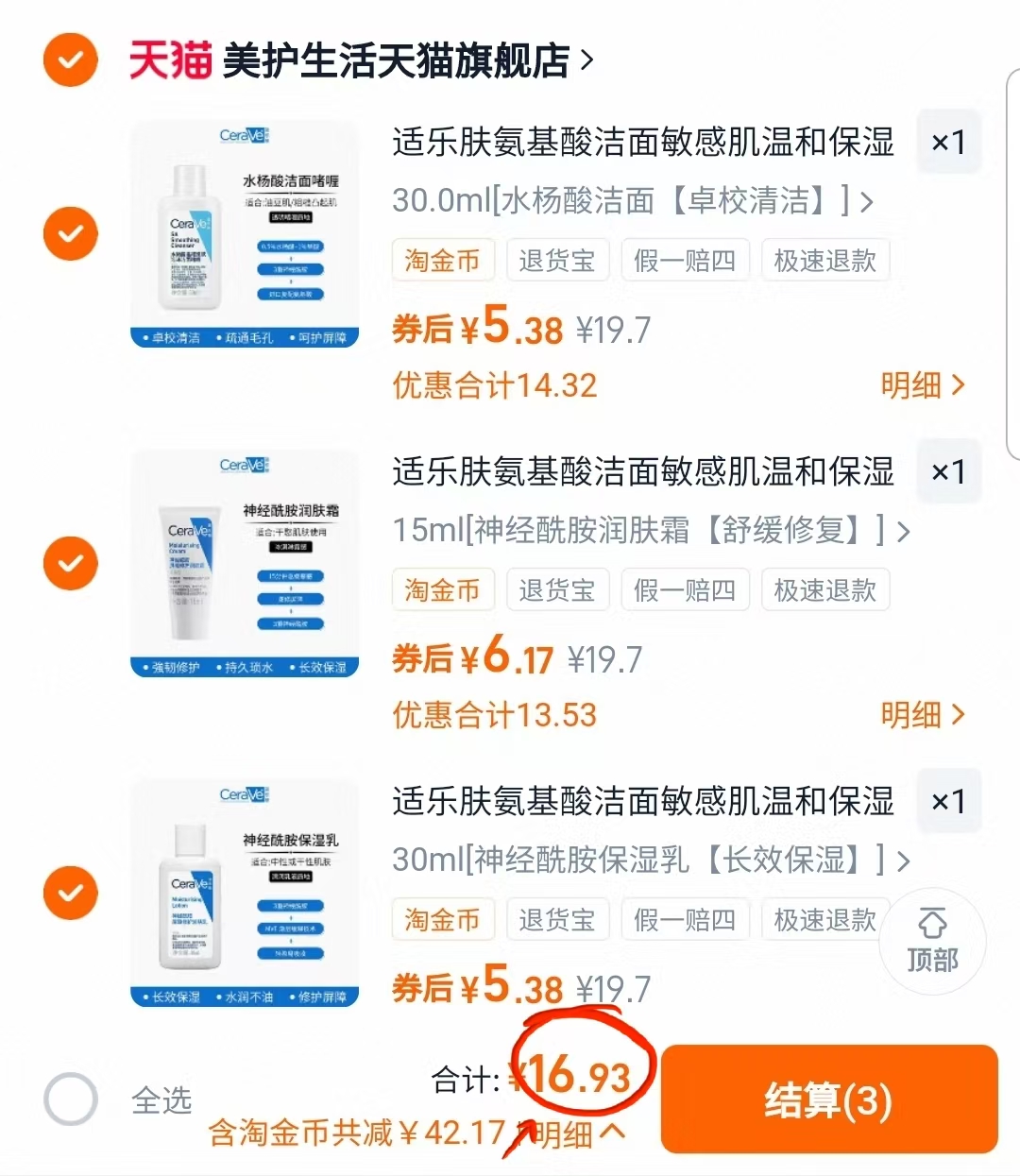This screenshot has width=1020, height=1176.
Task: Deselect the 水杨酸洁面 item checkbox
Action: (70, 233)
